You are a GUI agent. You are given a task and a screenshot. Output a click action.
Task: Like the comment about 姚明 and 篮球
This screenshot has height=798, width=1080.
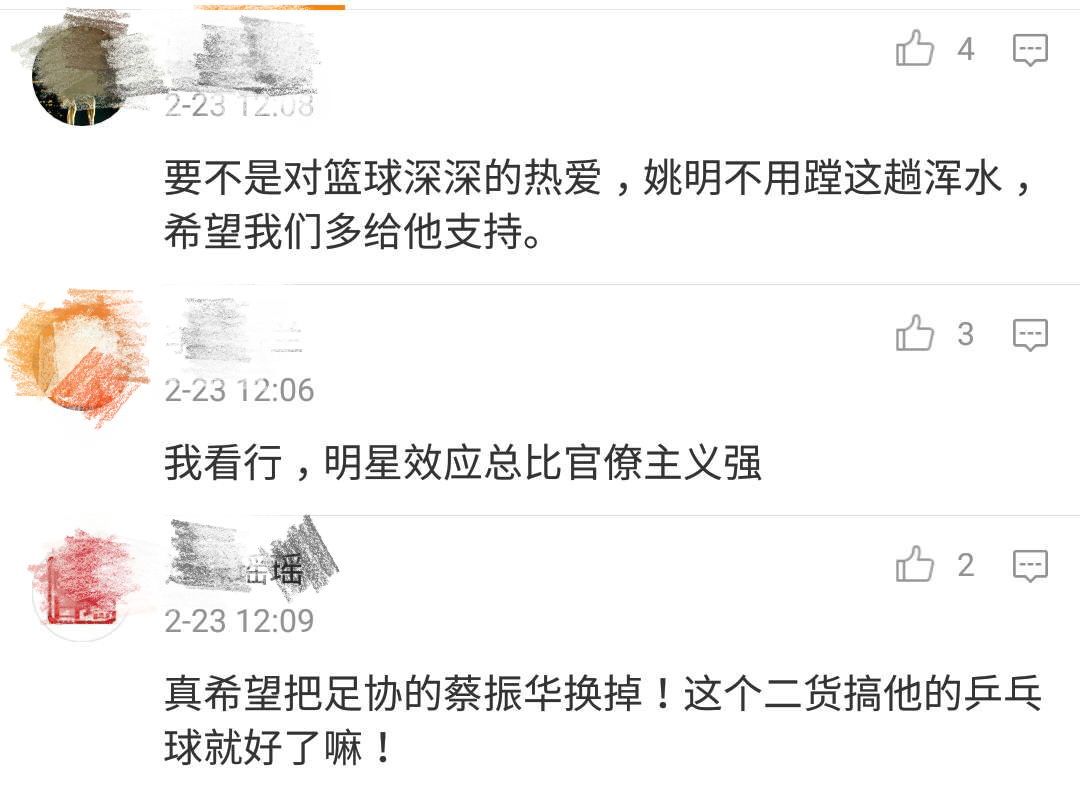coord(915,49)
